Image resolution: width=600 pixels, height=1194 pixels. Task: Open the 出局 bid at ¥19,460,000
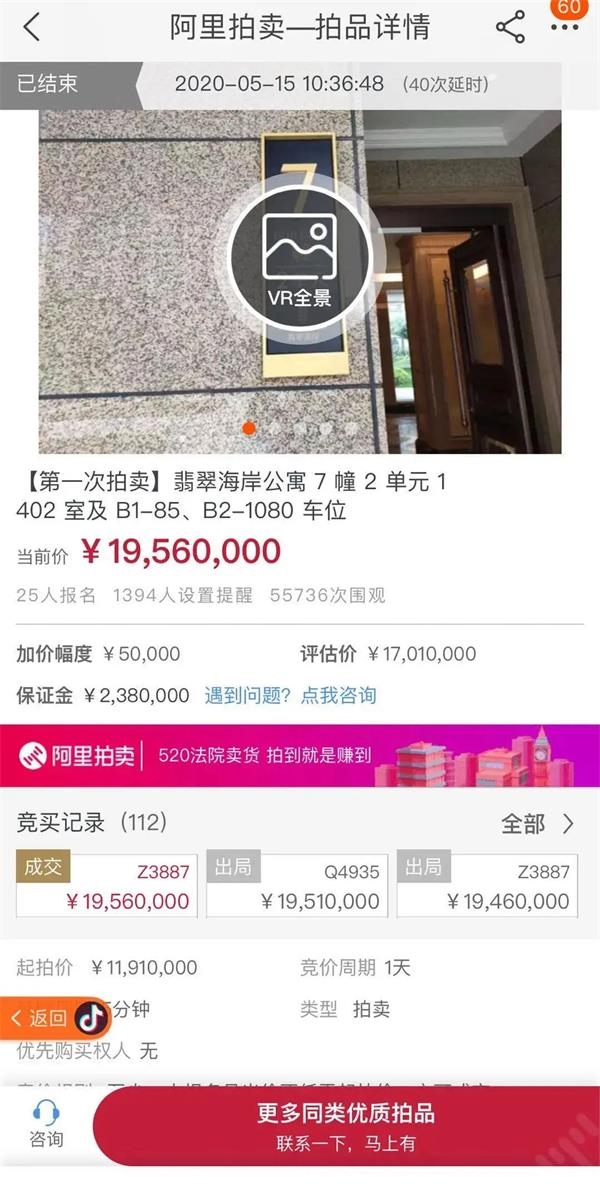(x=488, y=885)
